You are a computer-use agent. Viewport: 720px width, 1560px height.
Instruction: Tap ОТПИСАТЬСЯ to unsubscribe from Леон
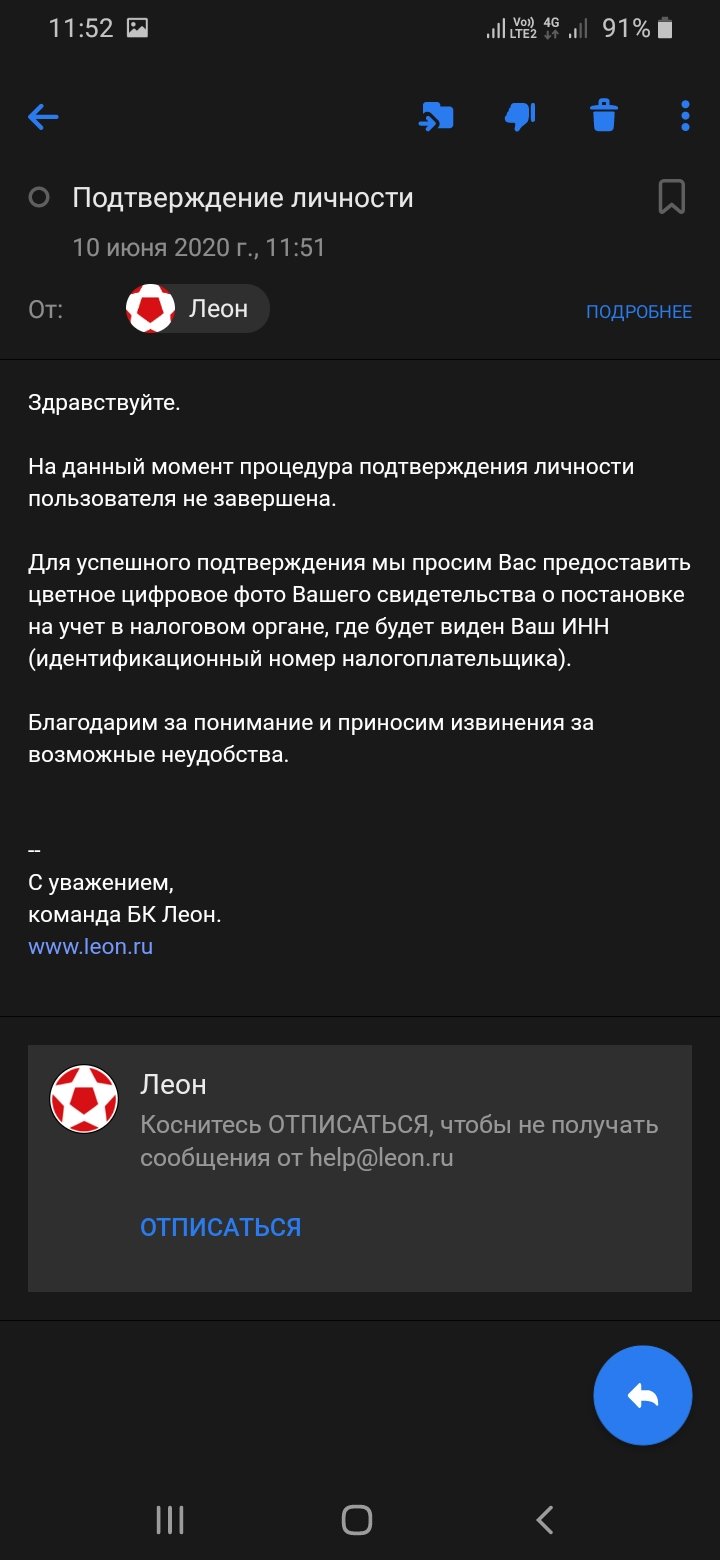(x=220, y=1227)
